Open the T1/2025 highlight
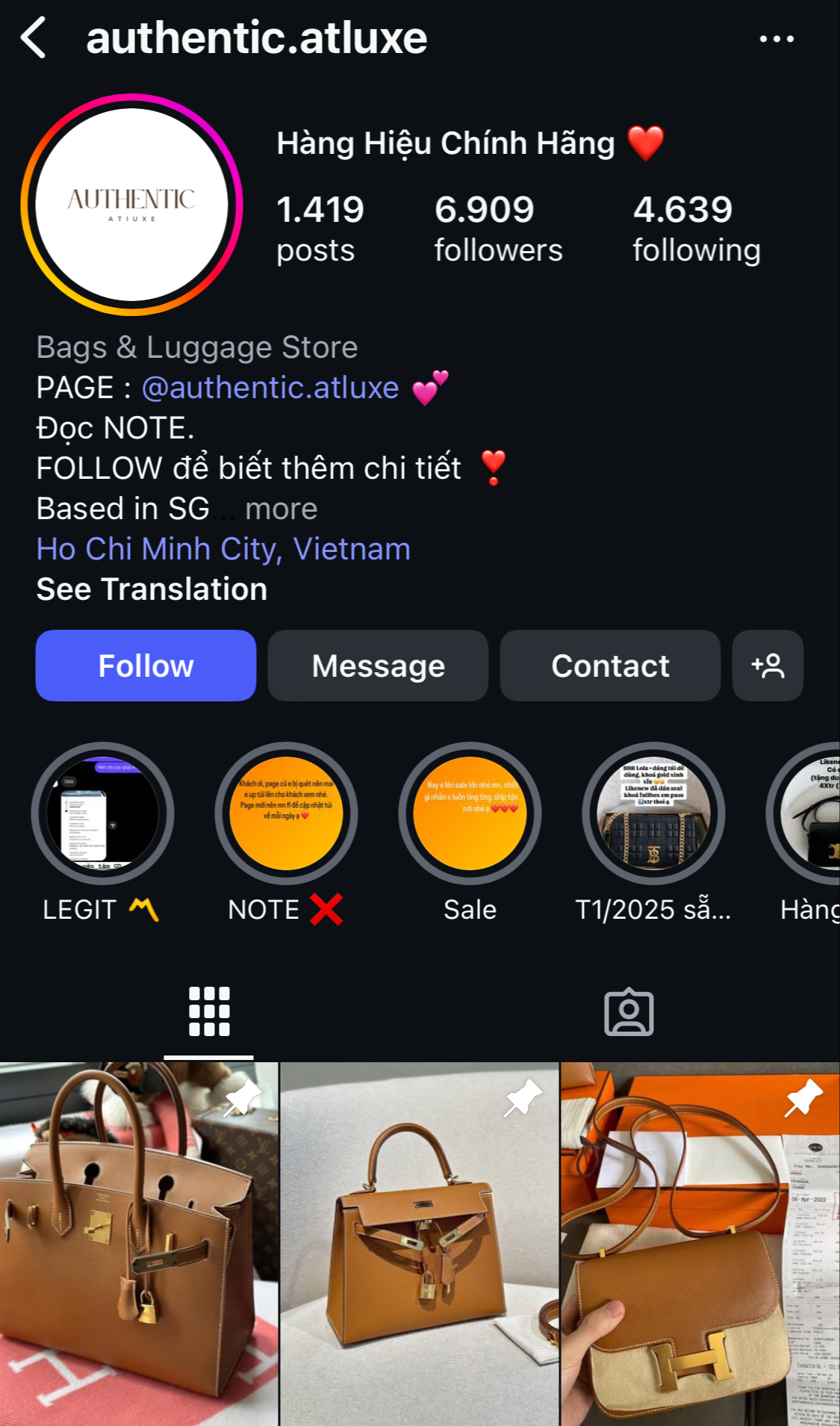 [653, 813]
